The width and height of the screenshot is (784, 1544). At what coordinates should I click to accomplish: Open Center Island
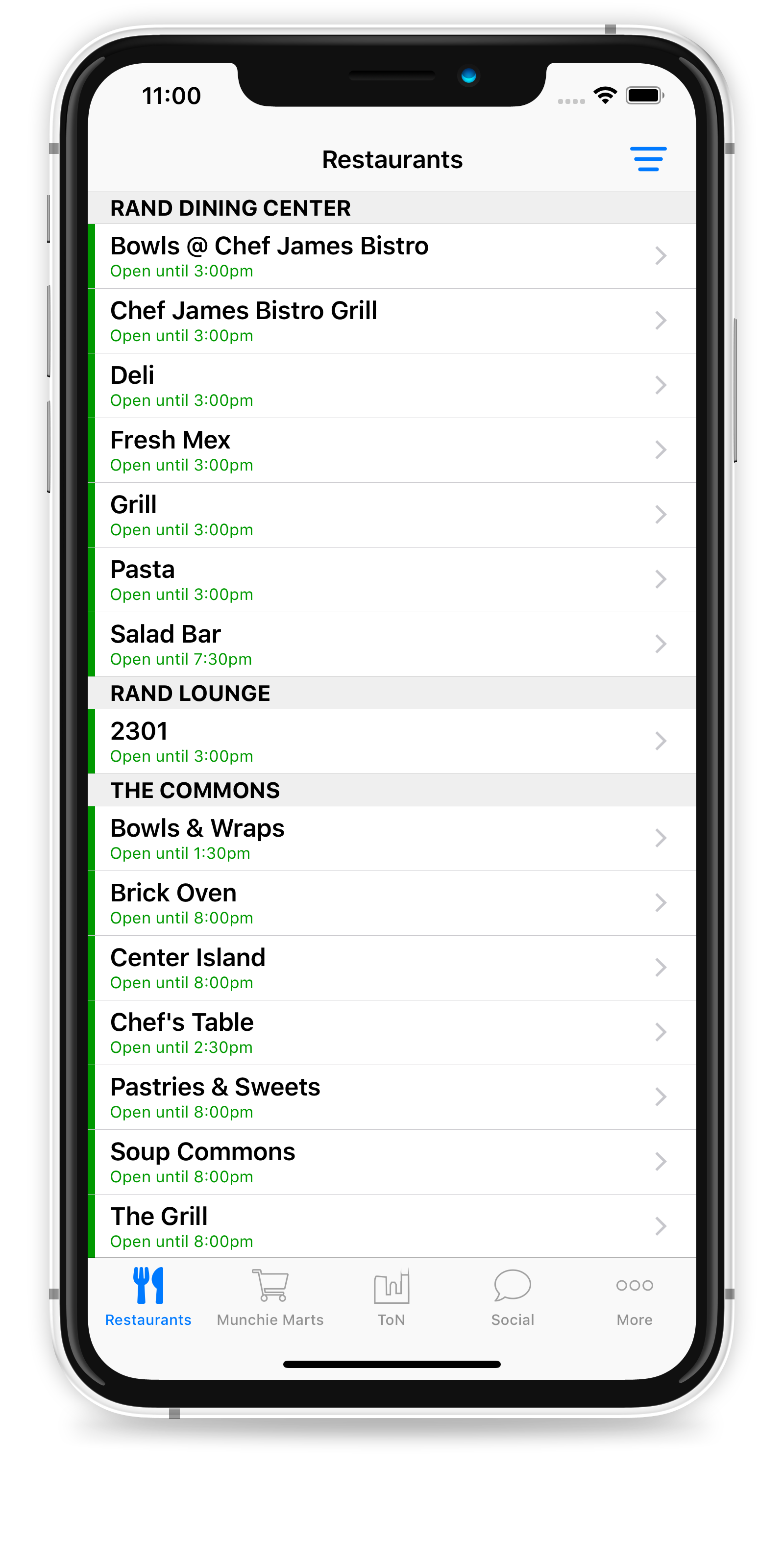tap(392, 969)
